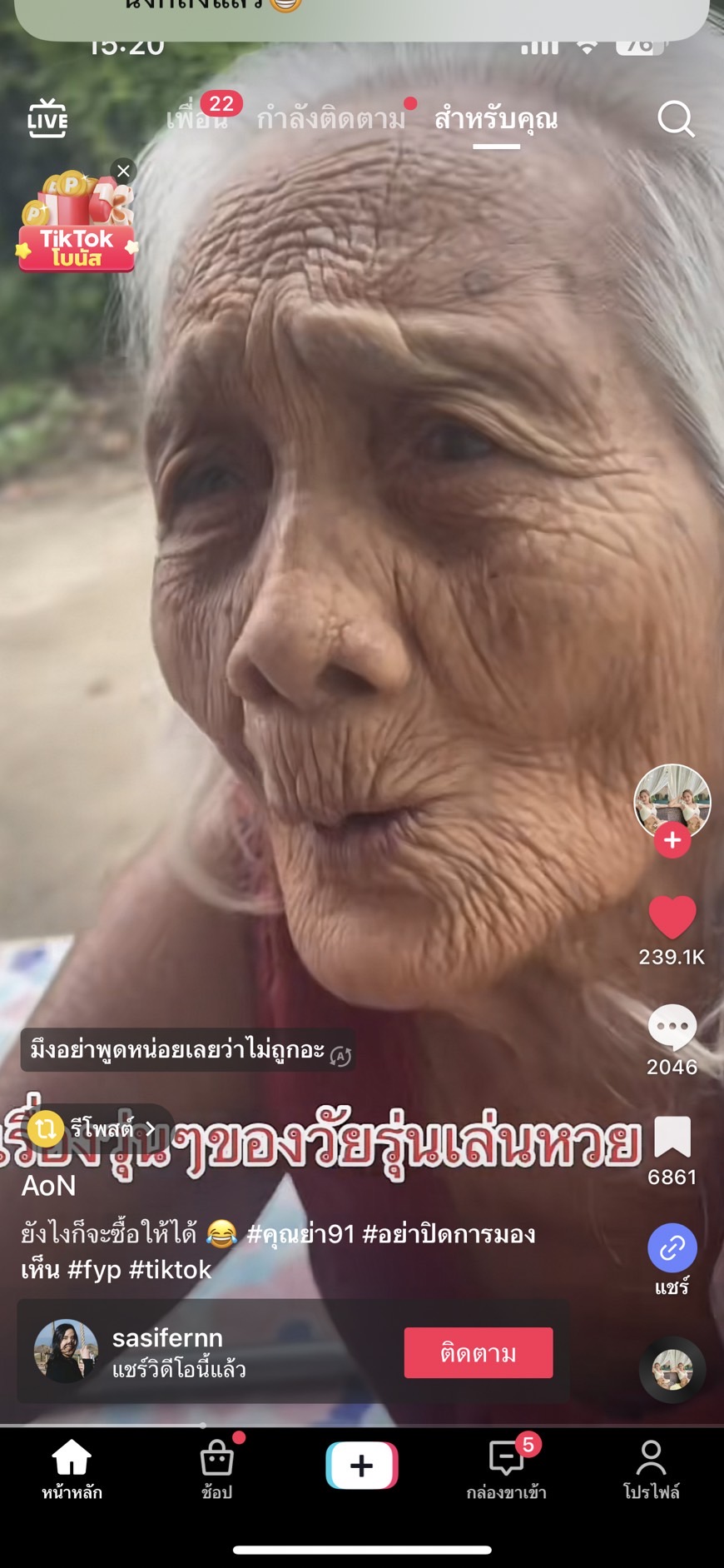This screenshot has height=1568, width=724.
Task: Create a new video with plus button
Action: [x=362, y=1465]
